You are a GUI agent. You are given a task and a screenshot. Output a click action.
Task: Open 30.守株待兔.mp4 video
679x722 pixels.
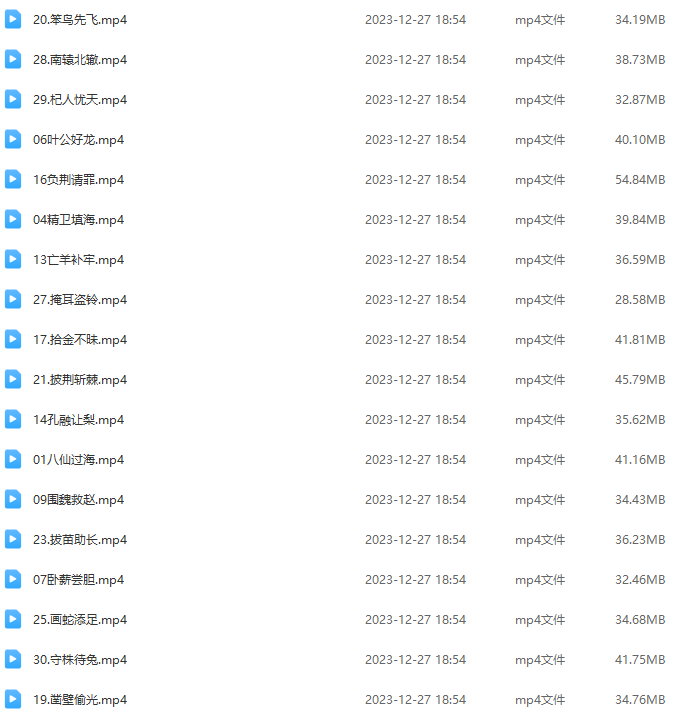[x=80, y=660]
